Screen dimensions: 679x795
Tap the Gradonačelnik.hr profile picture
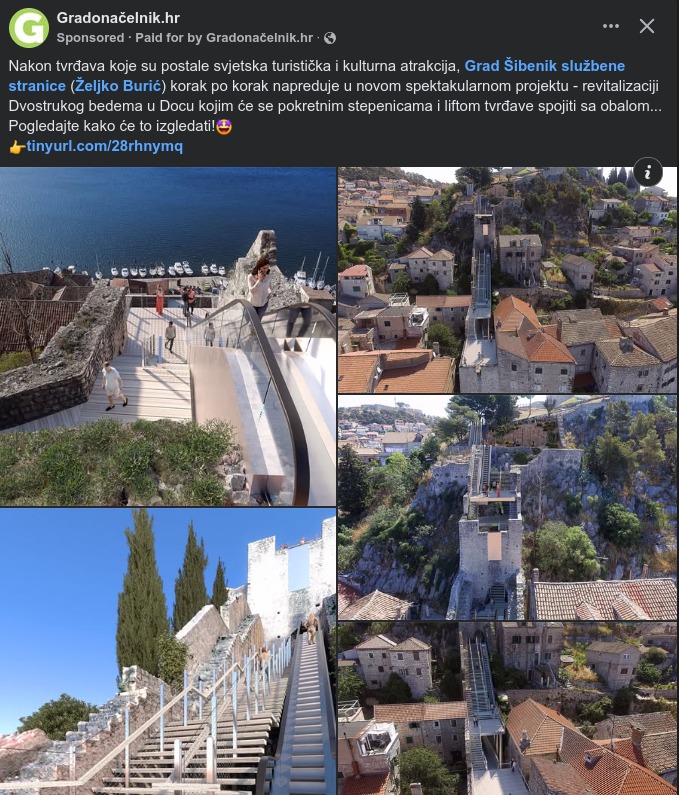point(28,27)
